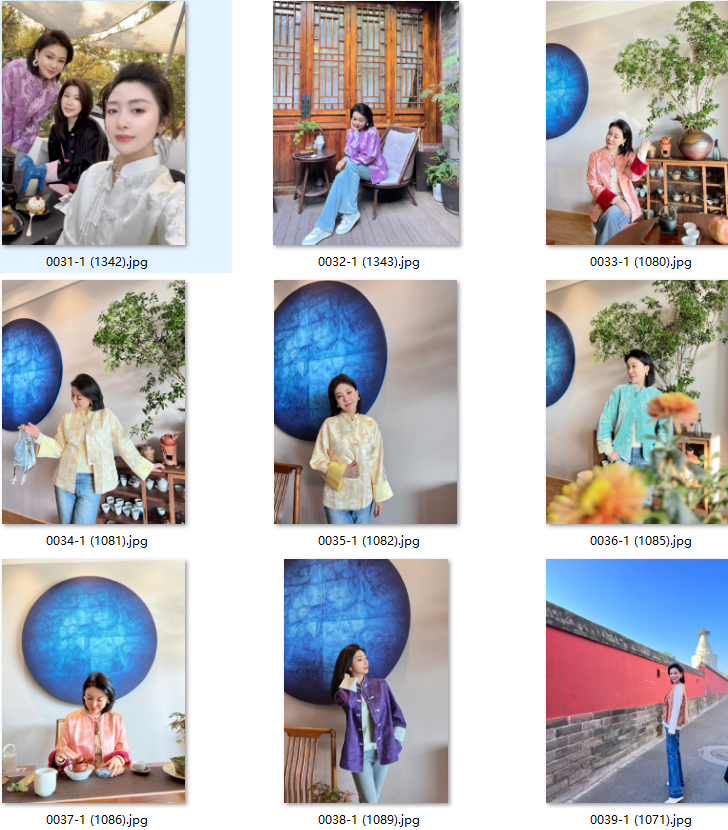
Task: Tap the file 0038-1 (1089).jpg
Action: (366, 681)
